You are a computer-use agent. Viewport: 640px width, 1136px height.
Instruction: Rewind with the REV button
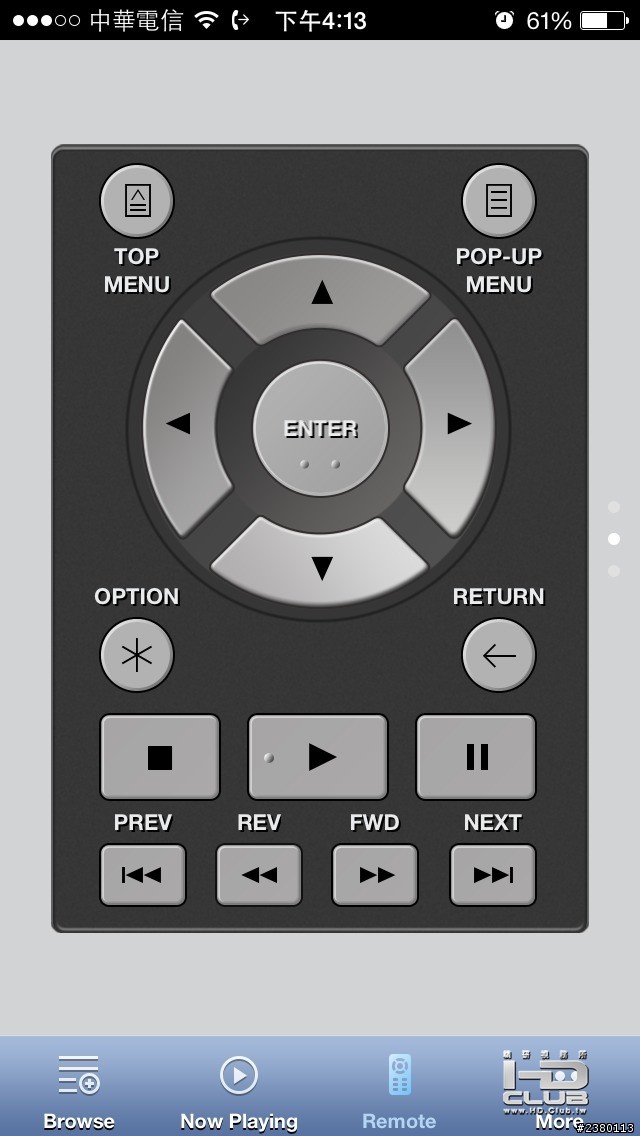[259, 875]
